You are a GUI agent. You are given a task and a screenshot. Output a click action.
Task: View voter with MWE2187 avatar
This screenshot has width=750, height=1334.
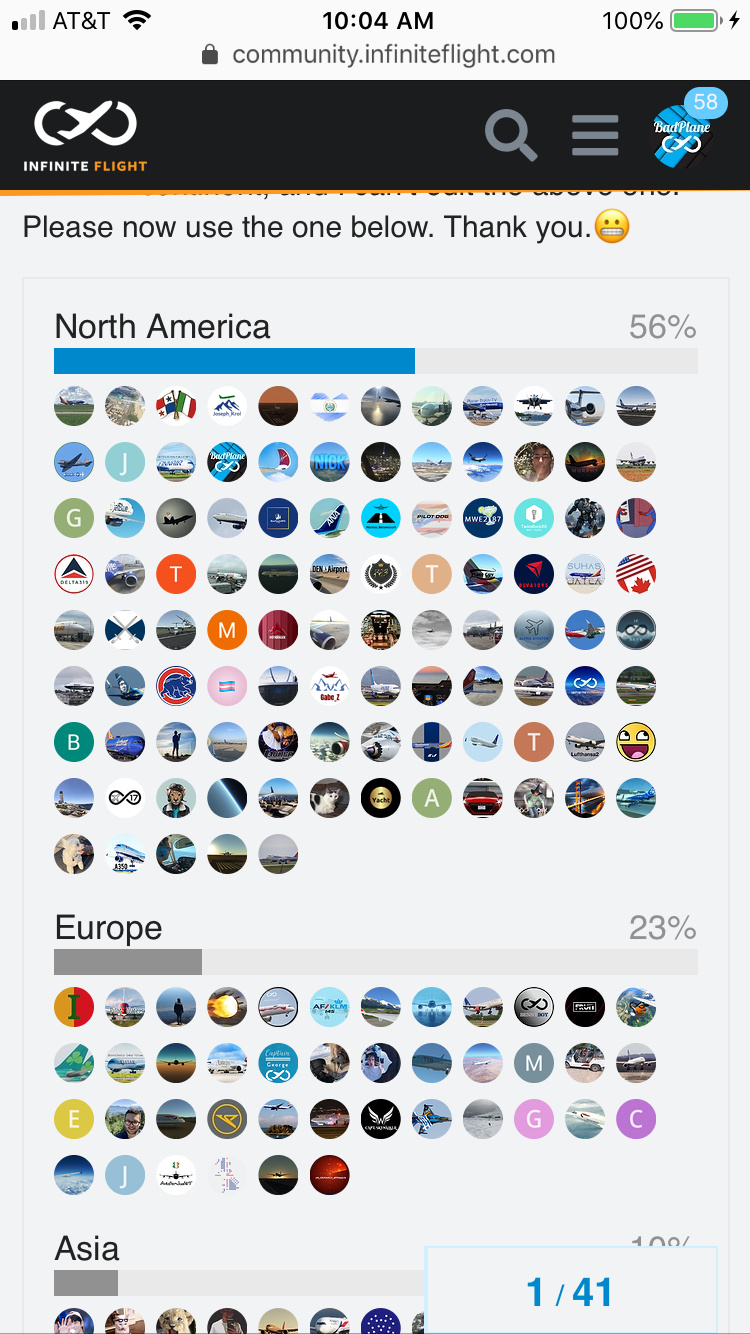coord(483,518)
